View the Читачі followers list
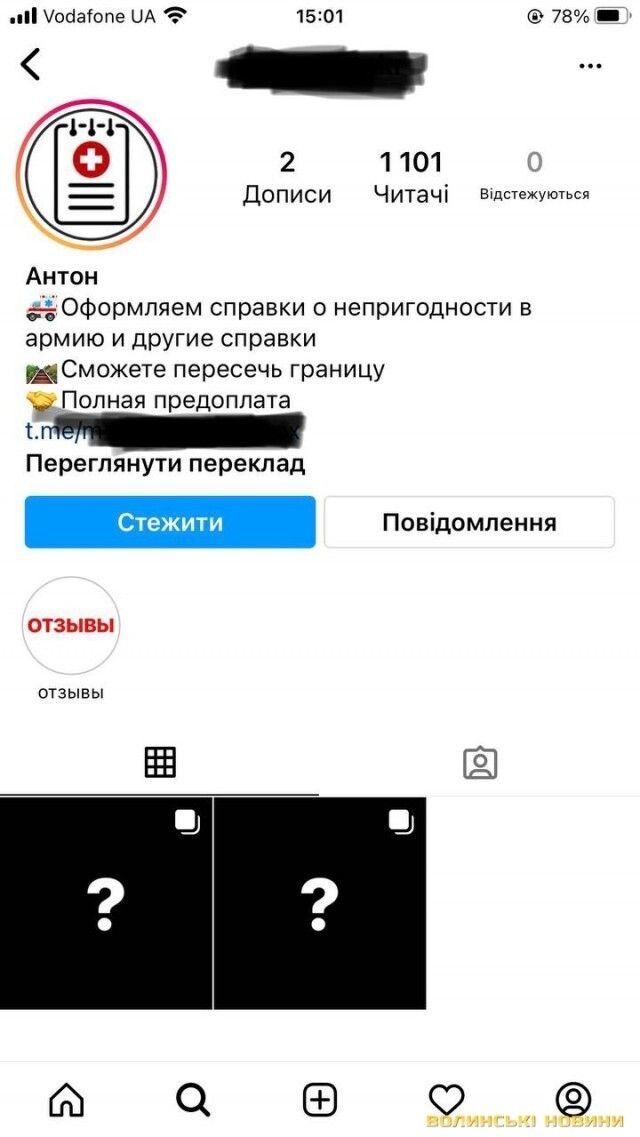 [x=410, y=176]
